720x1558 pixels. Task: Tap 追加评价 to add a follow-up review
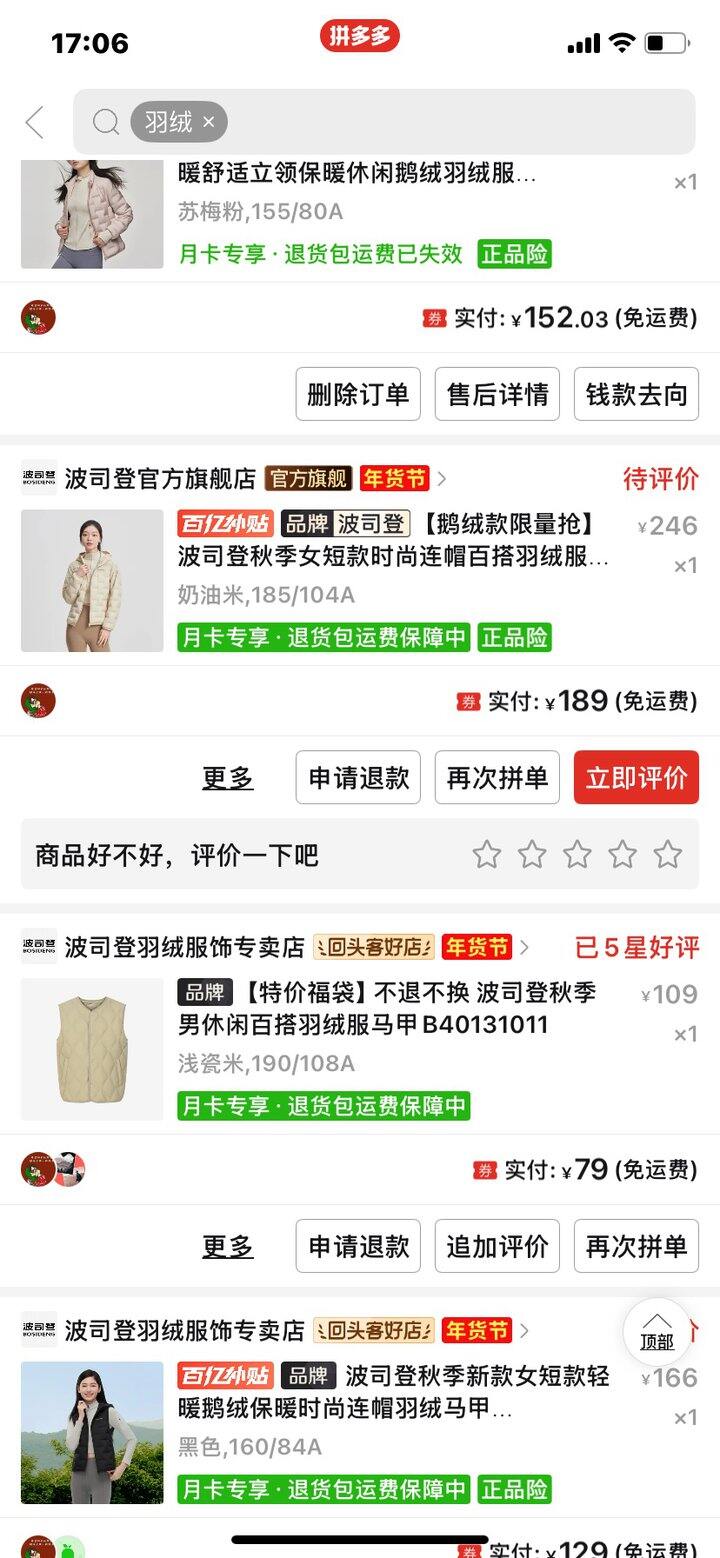(x=497, y=1246)
